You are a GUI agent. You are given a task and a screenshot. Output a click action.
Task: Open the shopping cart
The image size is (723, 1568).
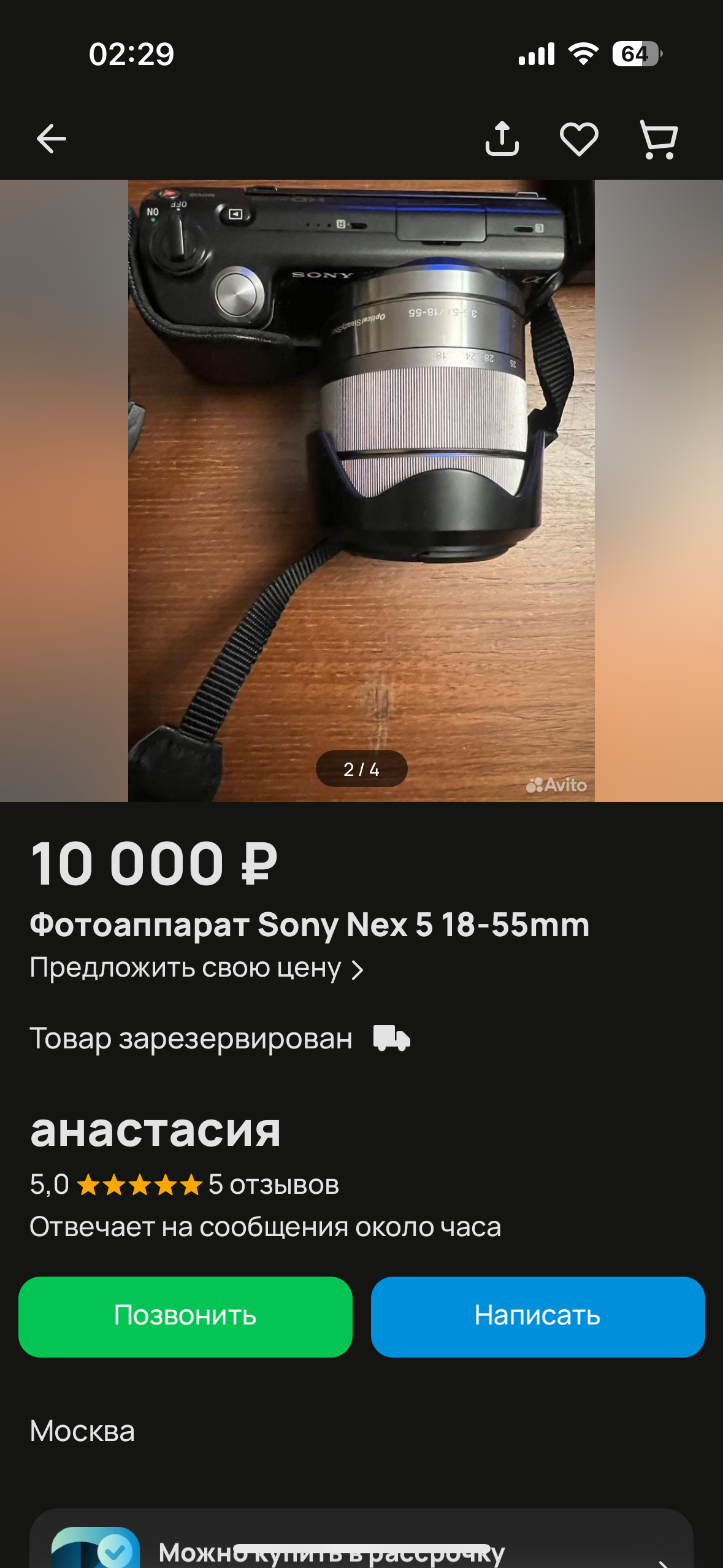(659, 139)
